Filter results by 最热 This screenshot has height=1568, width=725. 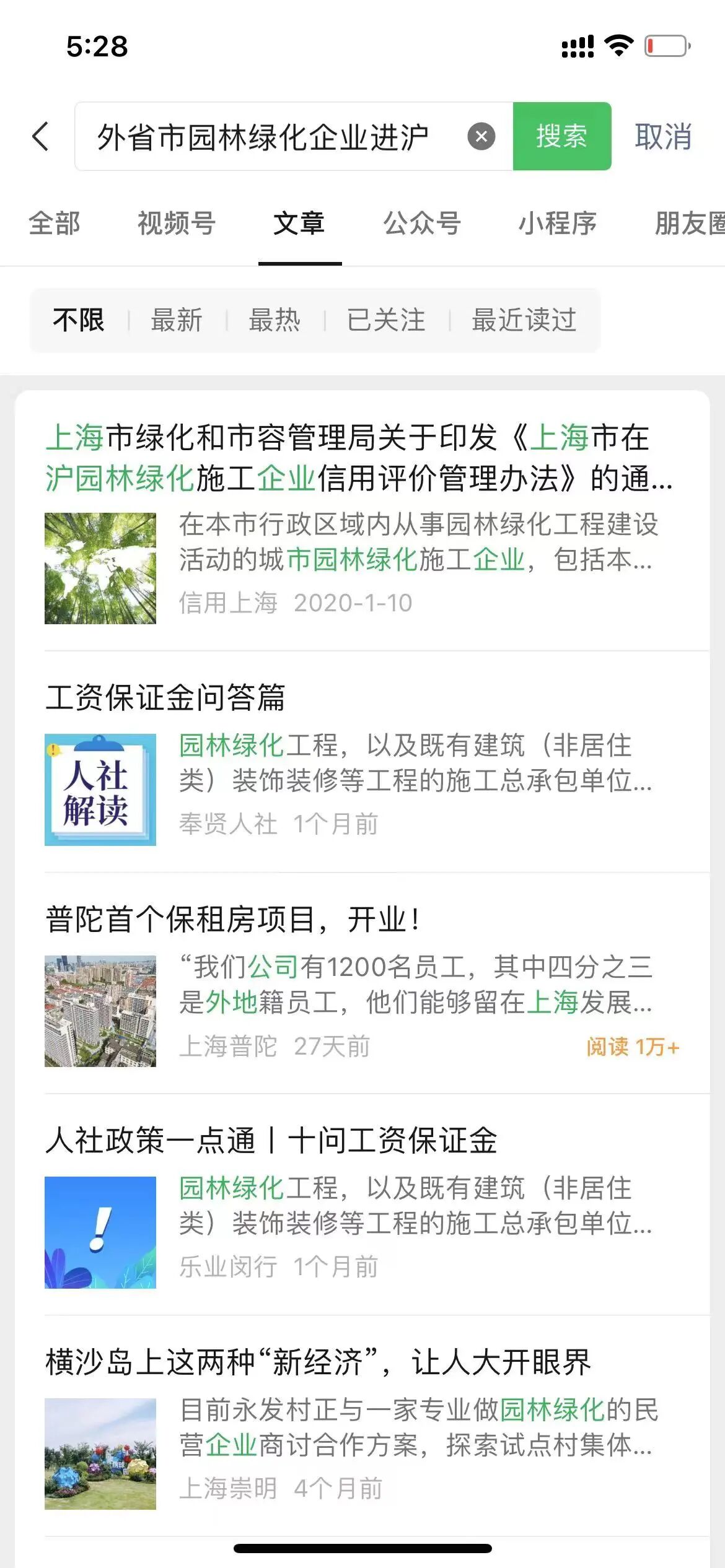pyautogui.click(x=275, y=320)
